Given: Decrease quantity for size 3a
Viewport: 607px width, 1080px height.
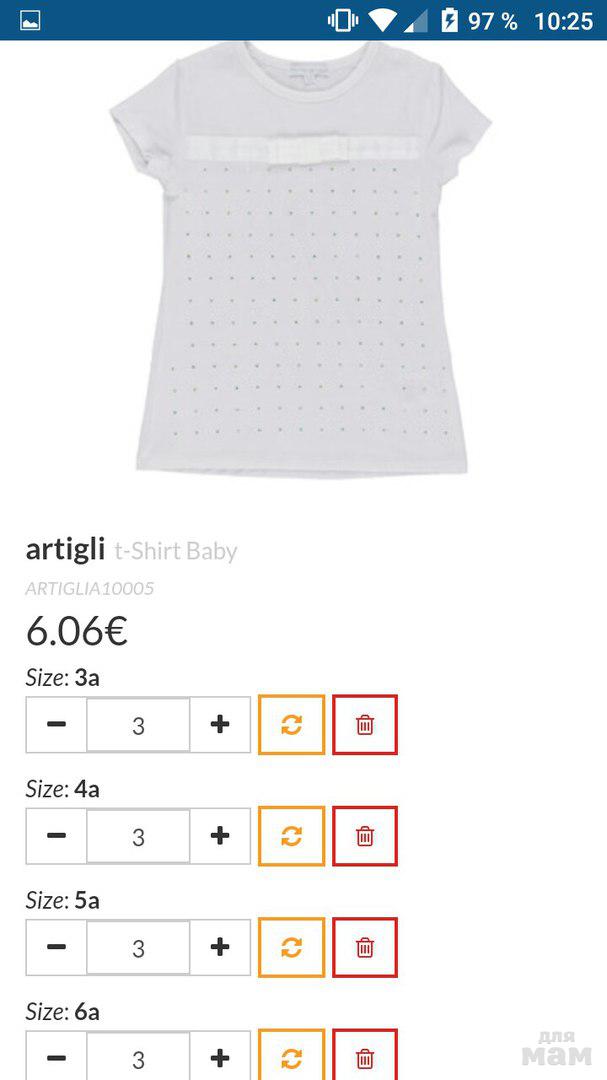Looking at the screenshot, I should pos(57,725).
